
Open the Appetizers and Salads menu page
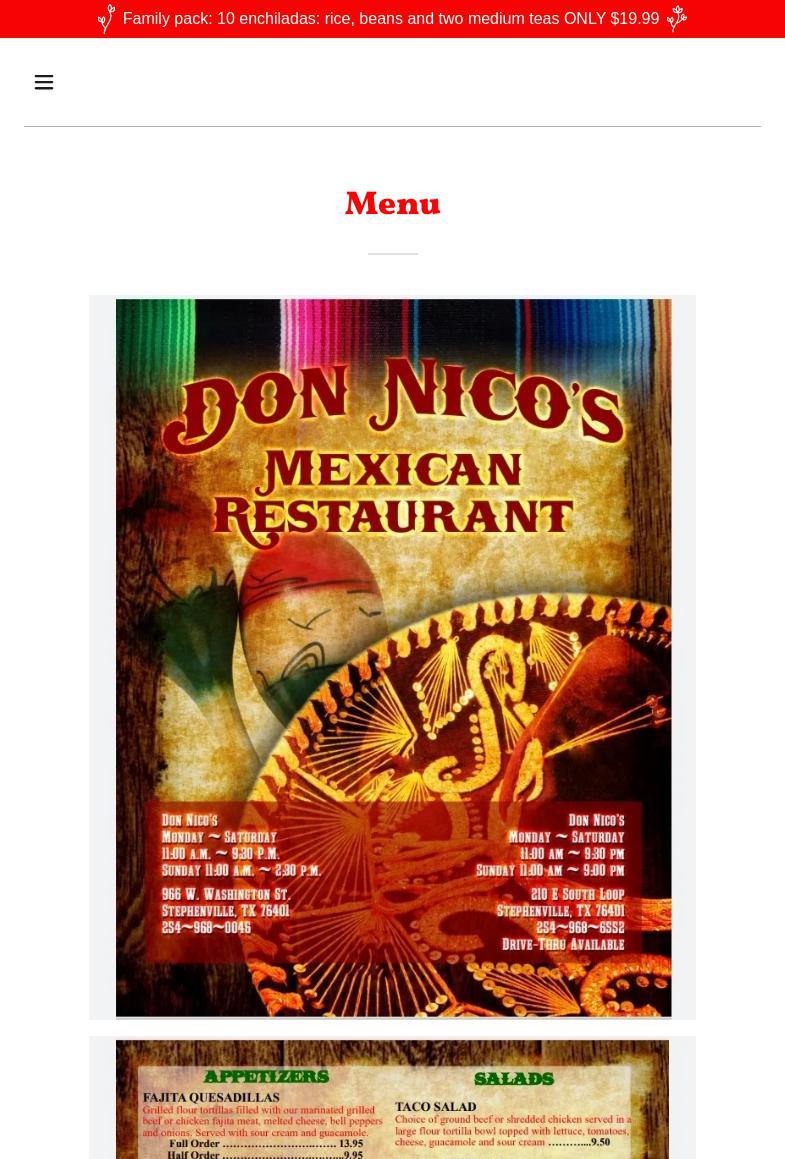pos(392,1100)
